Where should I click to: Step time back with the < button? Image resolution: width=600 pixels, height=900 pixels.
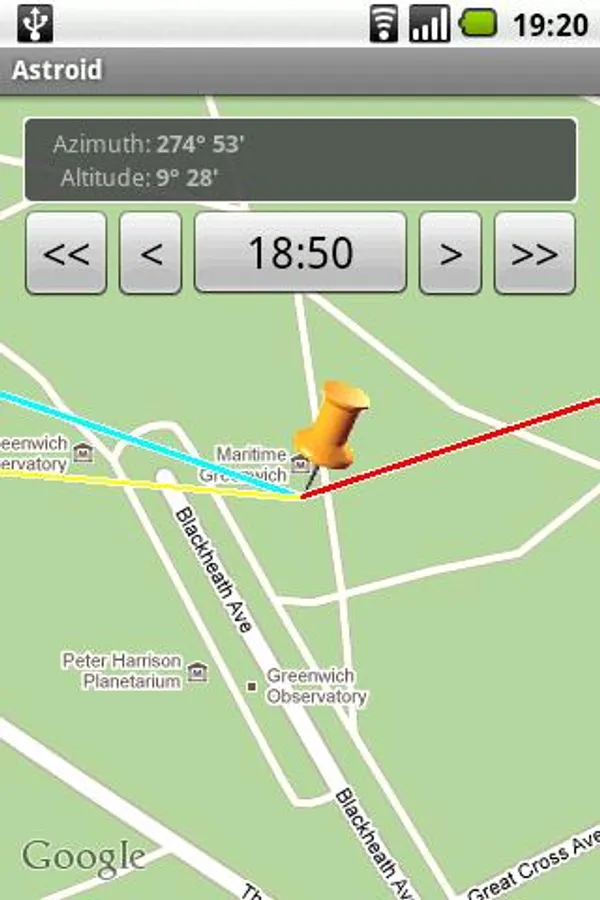(151, 253)
